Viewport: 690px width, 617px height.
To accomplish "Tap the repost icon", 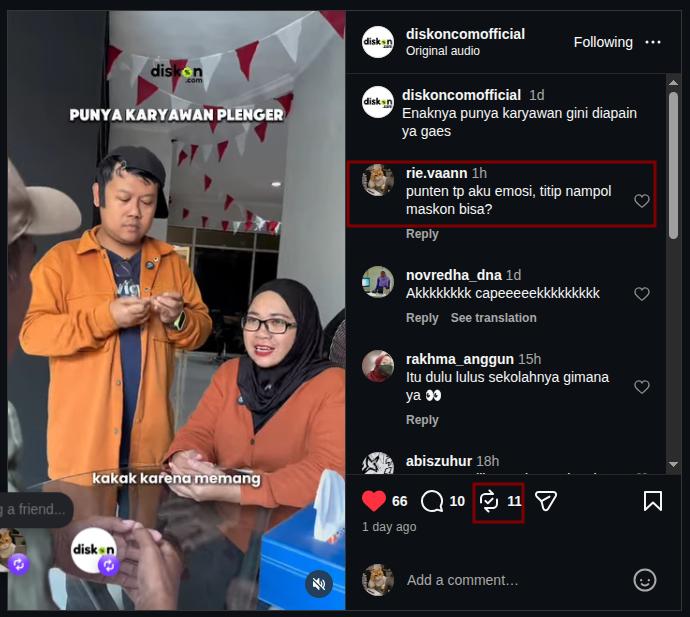I will click(x=488, y=501).
